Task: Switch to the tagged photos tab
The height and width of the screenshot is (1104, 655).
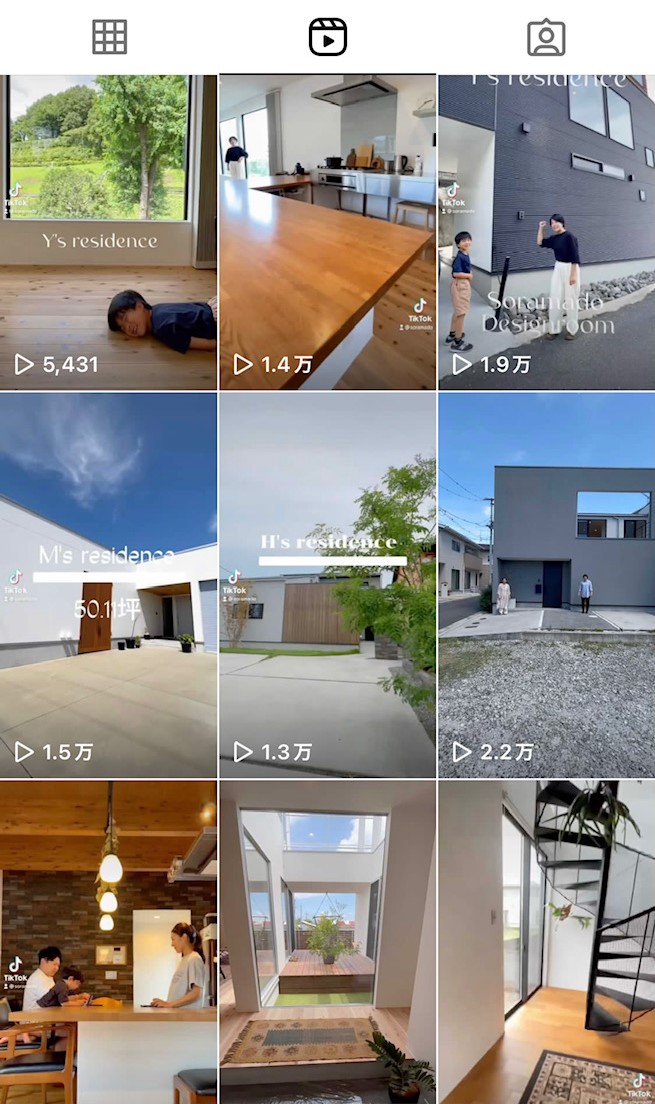Action: [x=546, y=37]
